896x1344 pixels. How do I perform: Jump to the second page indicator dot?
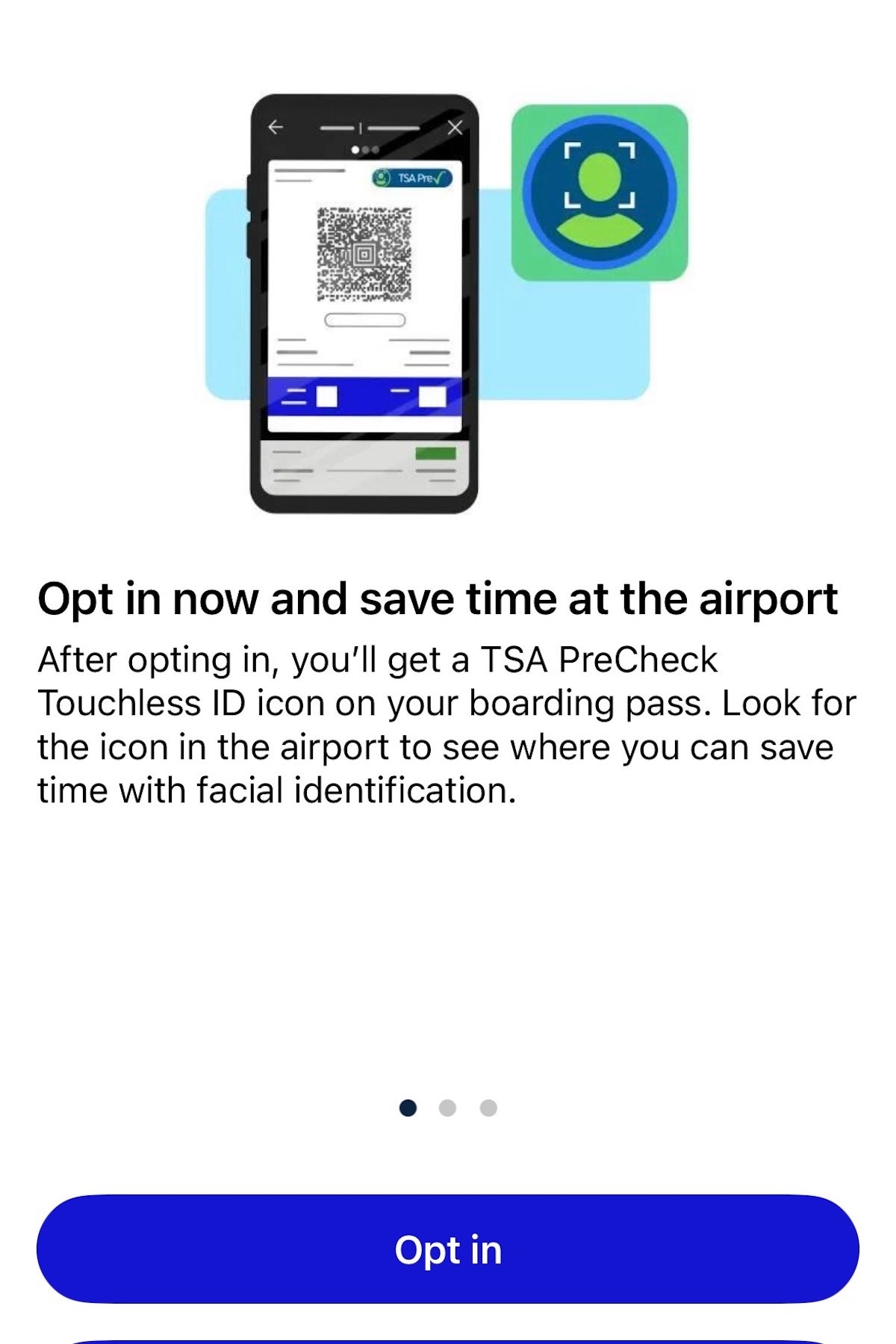pyautogui.click(x=448, y=1107)
